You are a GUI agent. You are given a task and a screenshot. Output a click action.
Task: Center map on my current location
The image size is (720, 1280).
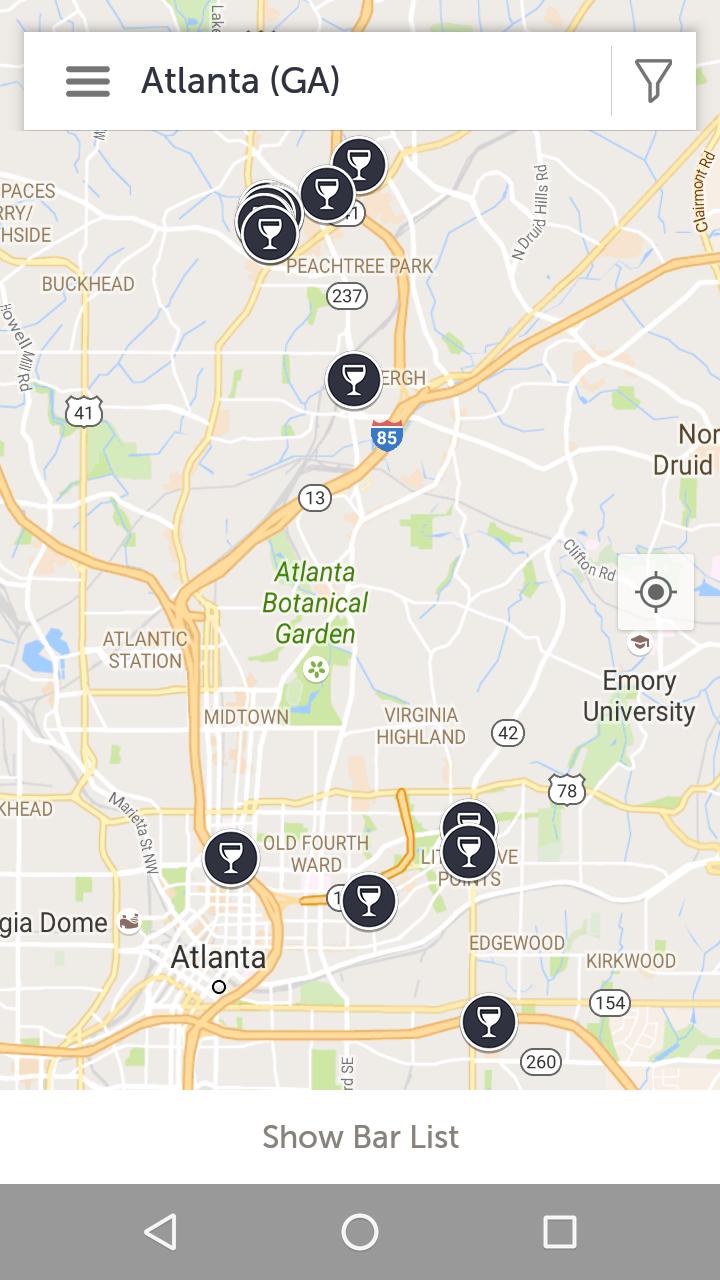click(656, 593)
